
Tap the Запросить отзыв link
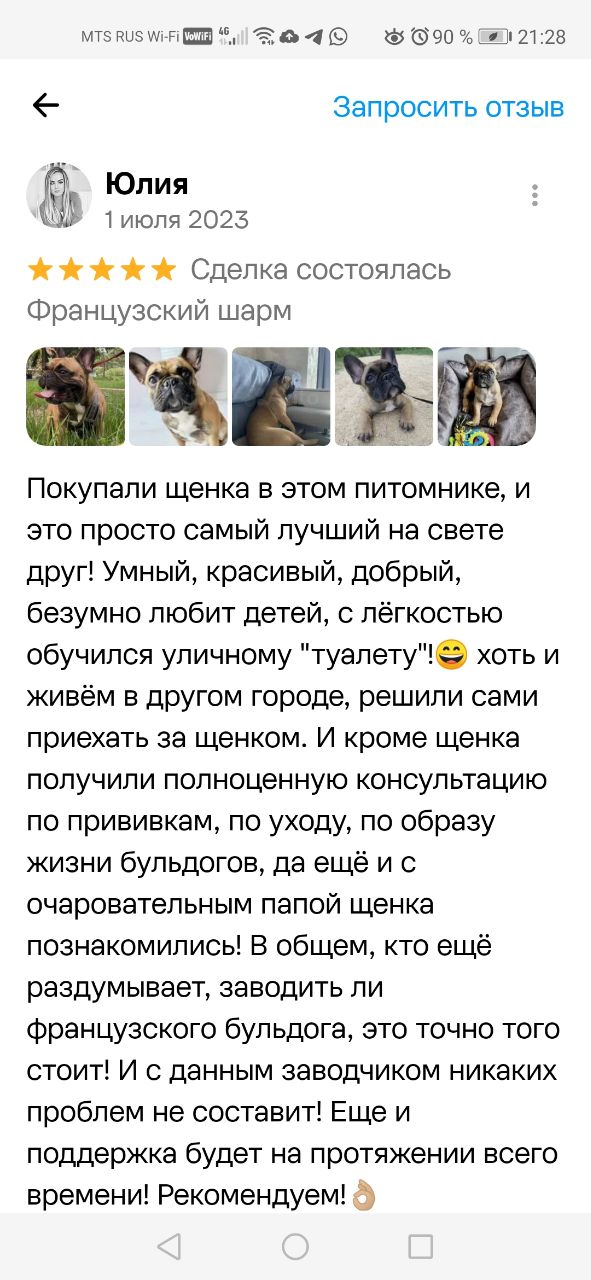[448, 107]
